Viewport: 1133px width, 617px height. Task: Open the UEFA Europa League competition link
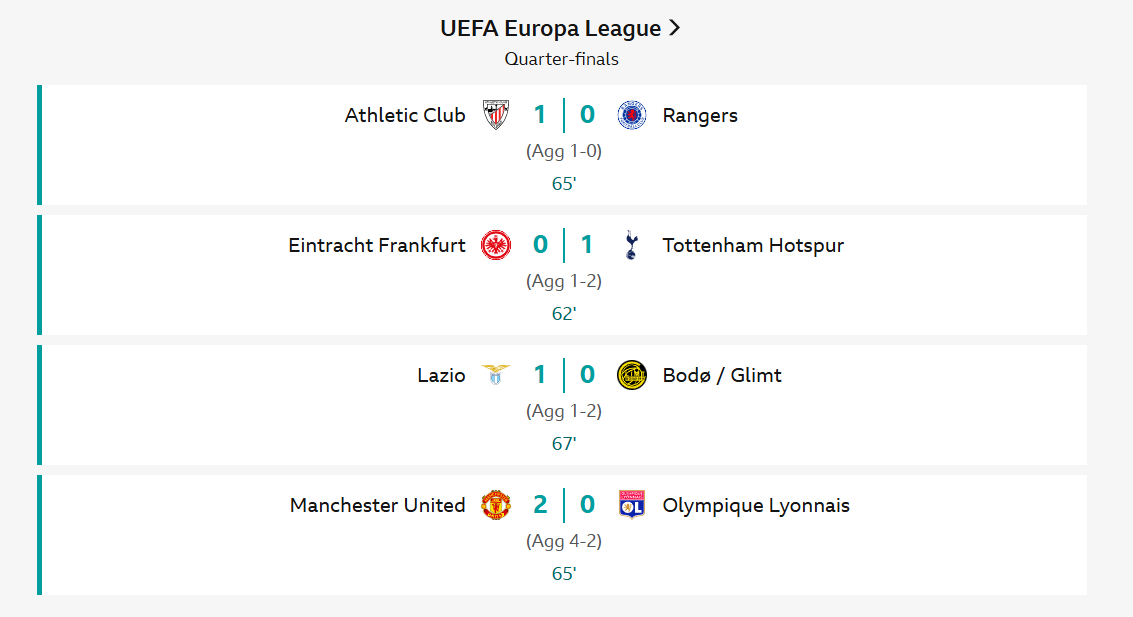coord(560,29)
